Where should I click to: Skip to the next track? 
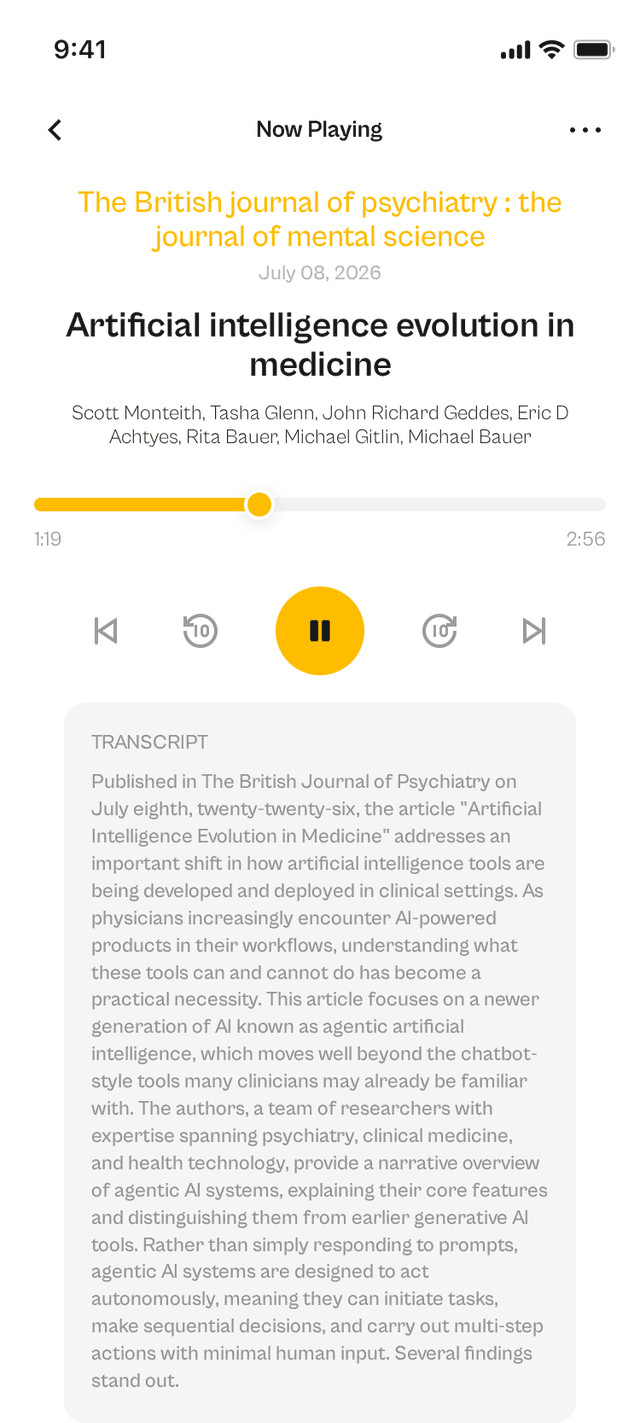[x=534, y=631]
